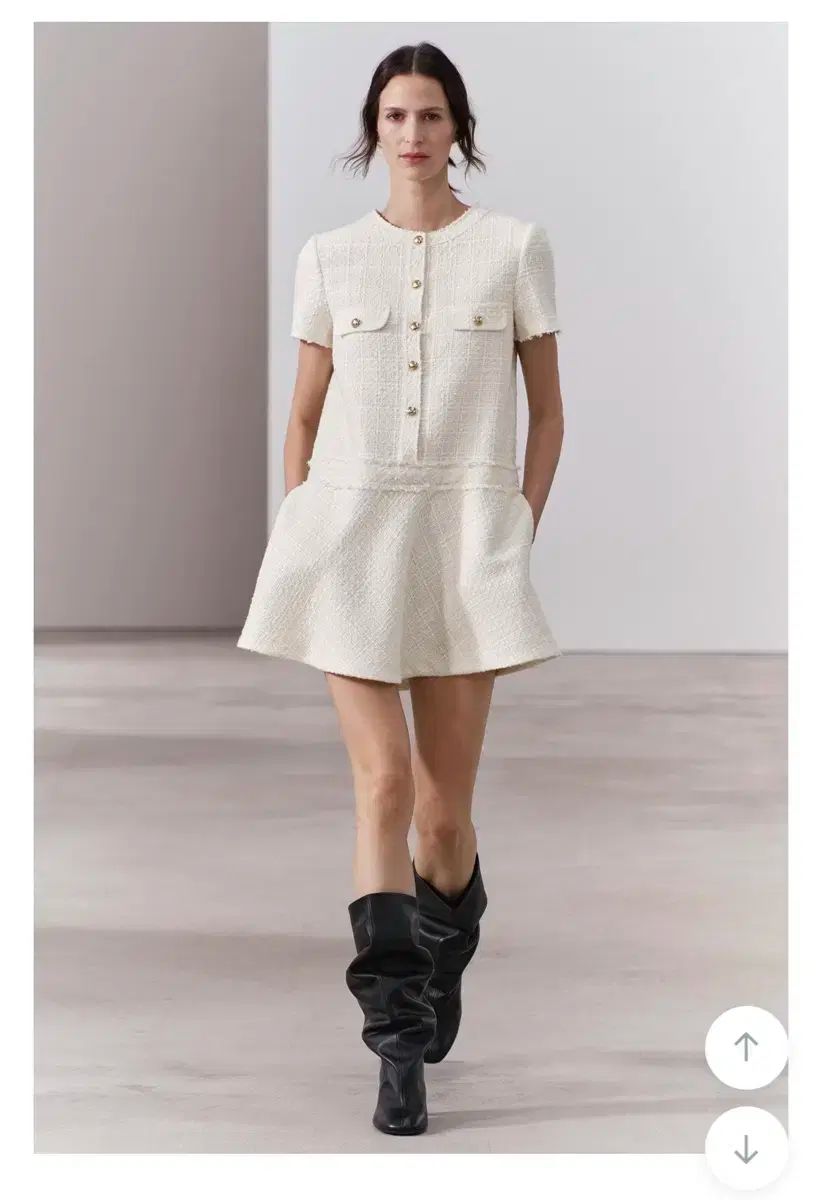Tap the down arrow button
This screenshot has width=822, height=1200.
click(745, 1149)
